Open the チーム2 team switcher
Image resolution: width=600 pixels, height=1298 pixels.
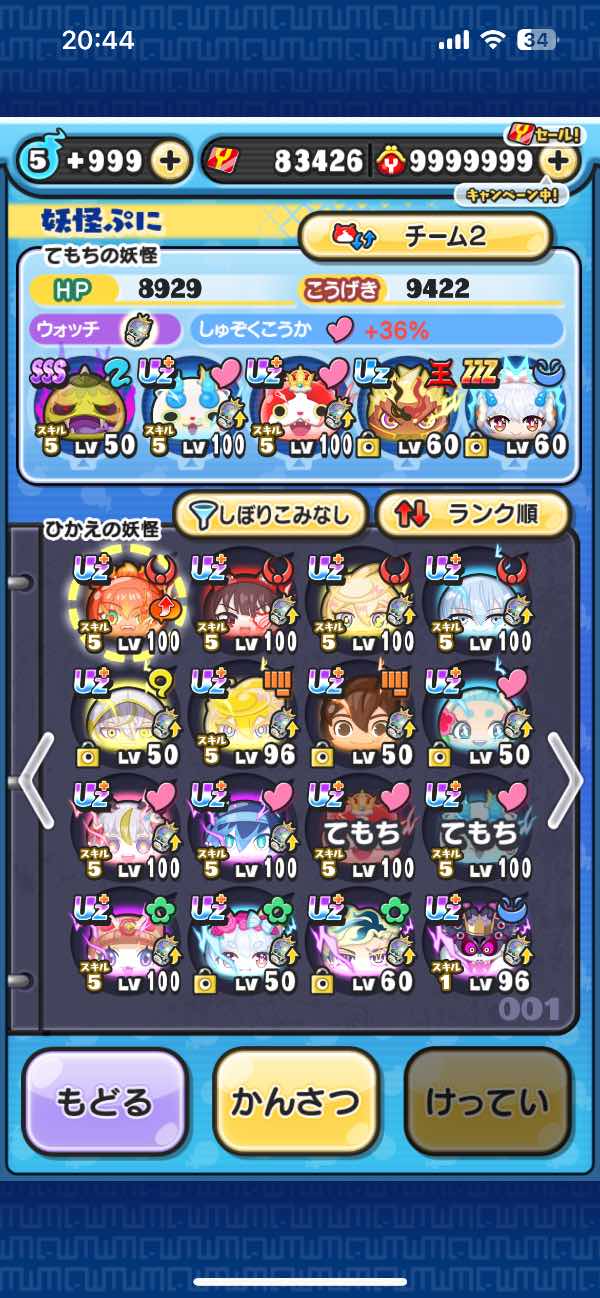(x=425, y=236)
